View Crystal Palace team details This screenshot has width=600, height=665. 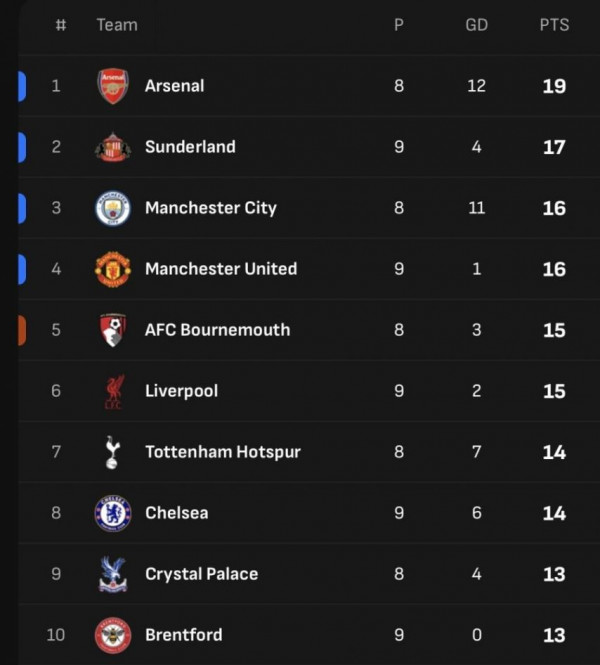click(x=201, y=574)
